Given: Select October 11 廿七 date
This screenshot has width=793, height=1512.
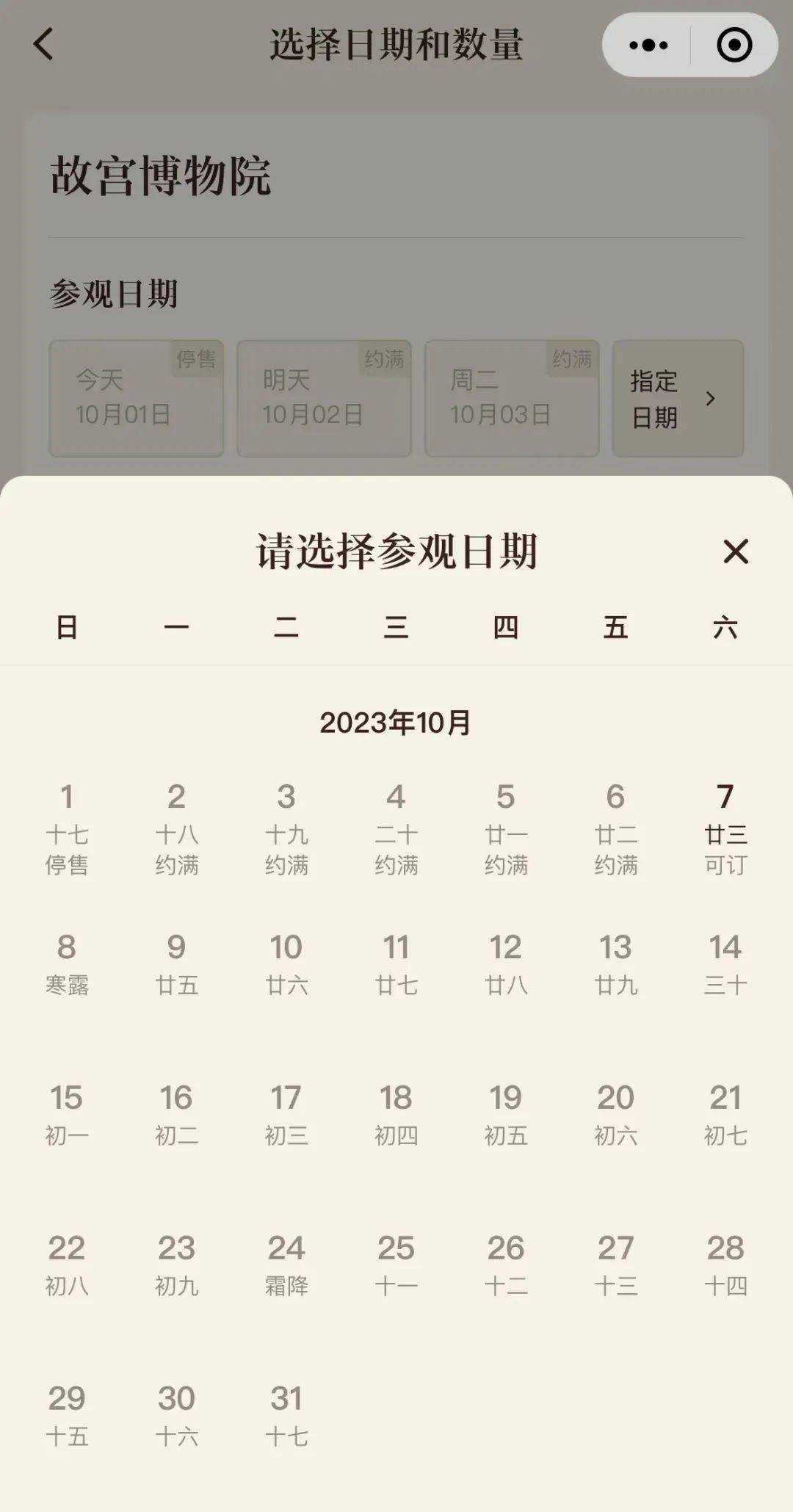Looking at the screenshot, I should [396, 963].
